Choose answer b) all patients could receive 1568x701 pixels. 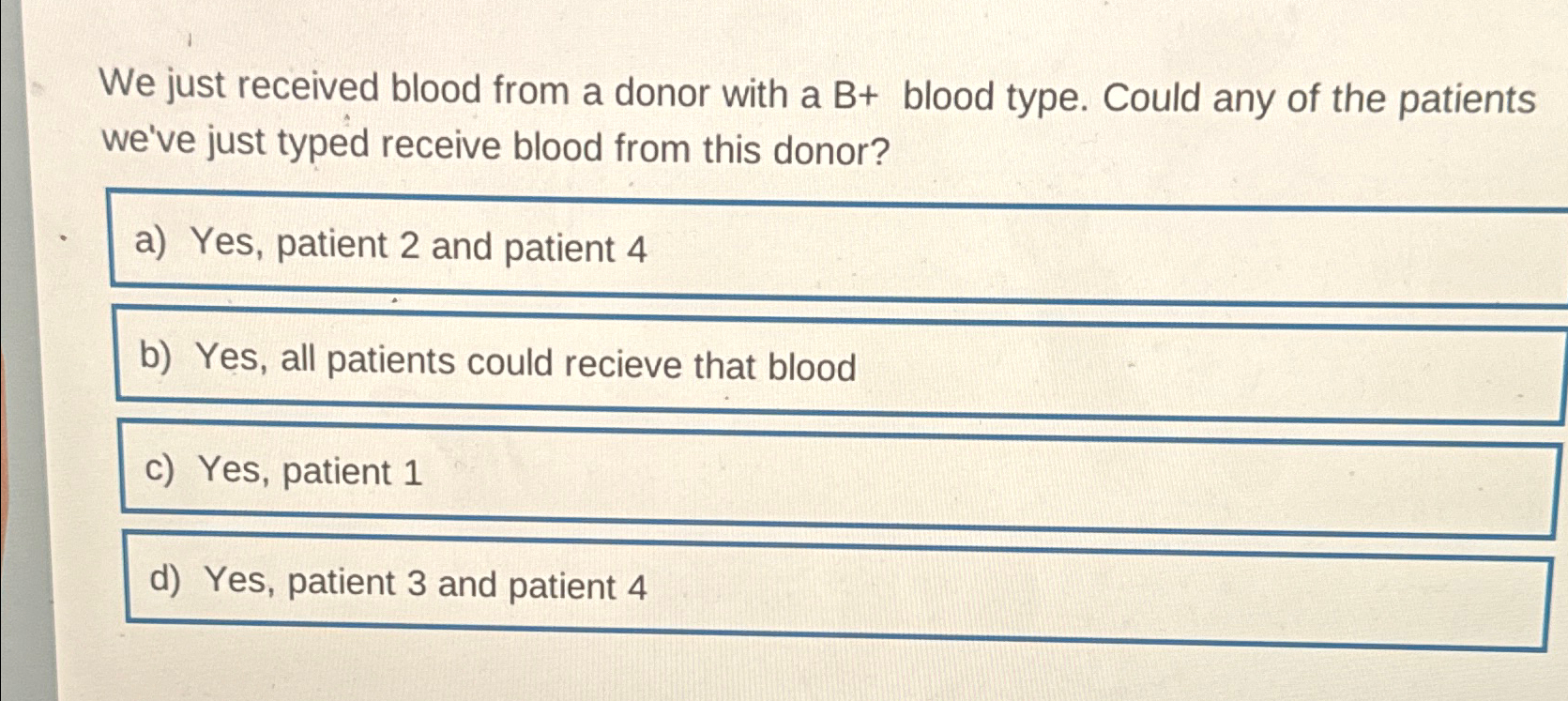[x=525, y=363]
